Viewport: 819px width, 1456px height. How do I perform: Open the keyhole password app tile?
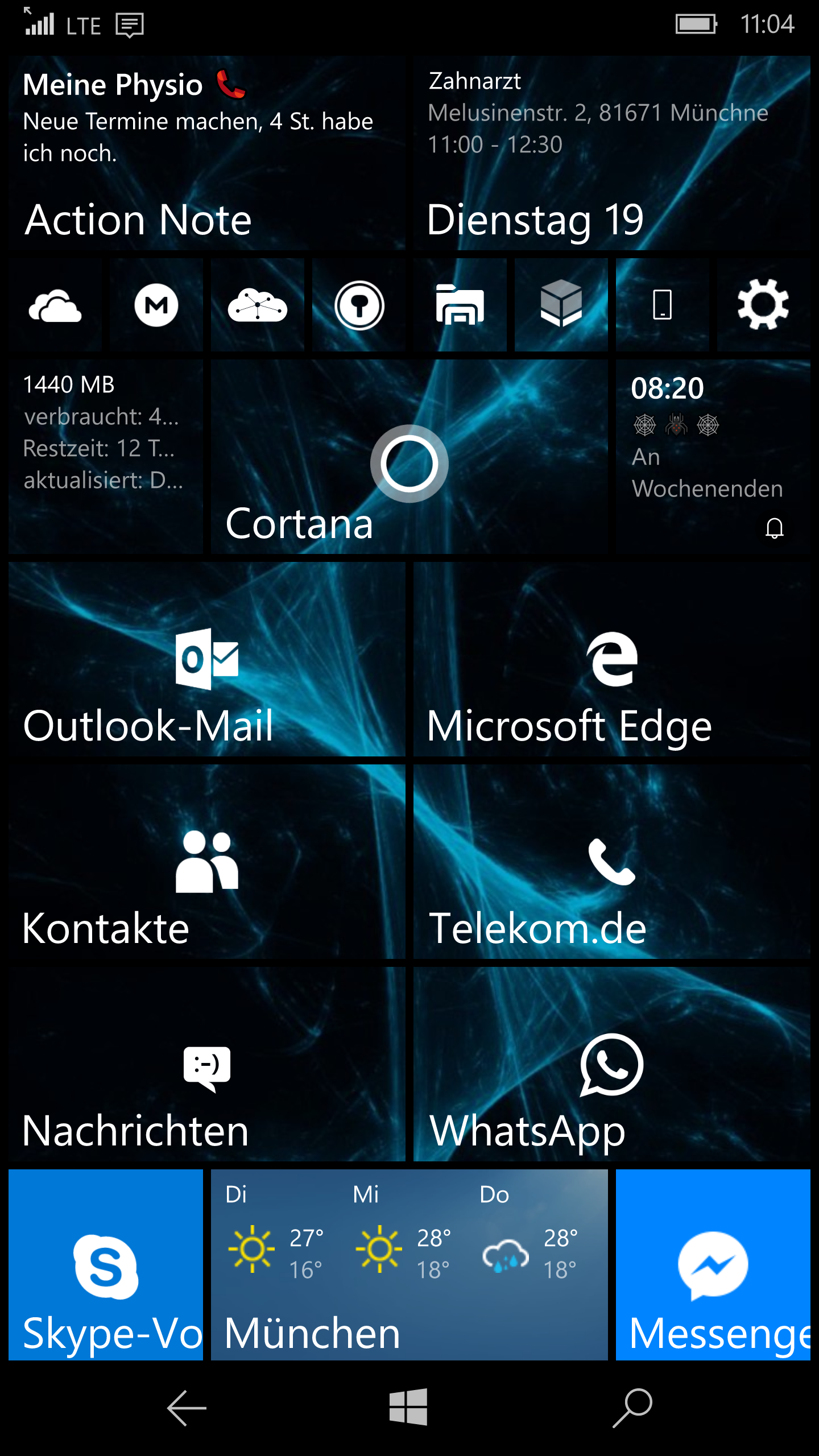pos(359,305)
